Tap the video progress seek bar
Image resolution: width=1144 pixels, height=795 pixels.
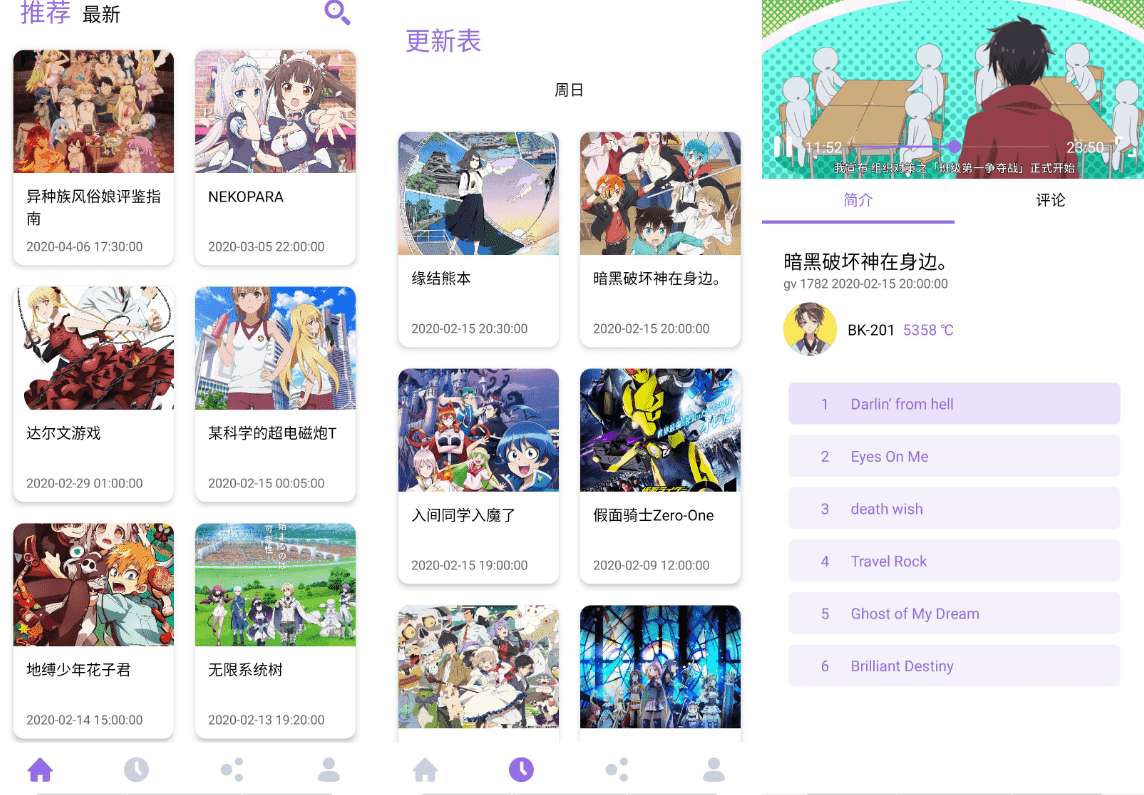tap(1000, 147)
